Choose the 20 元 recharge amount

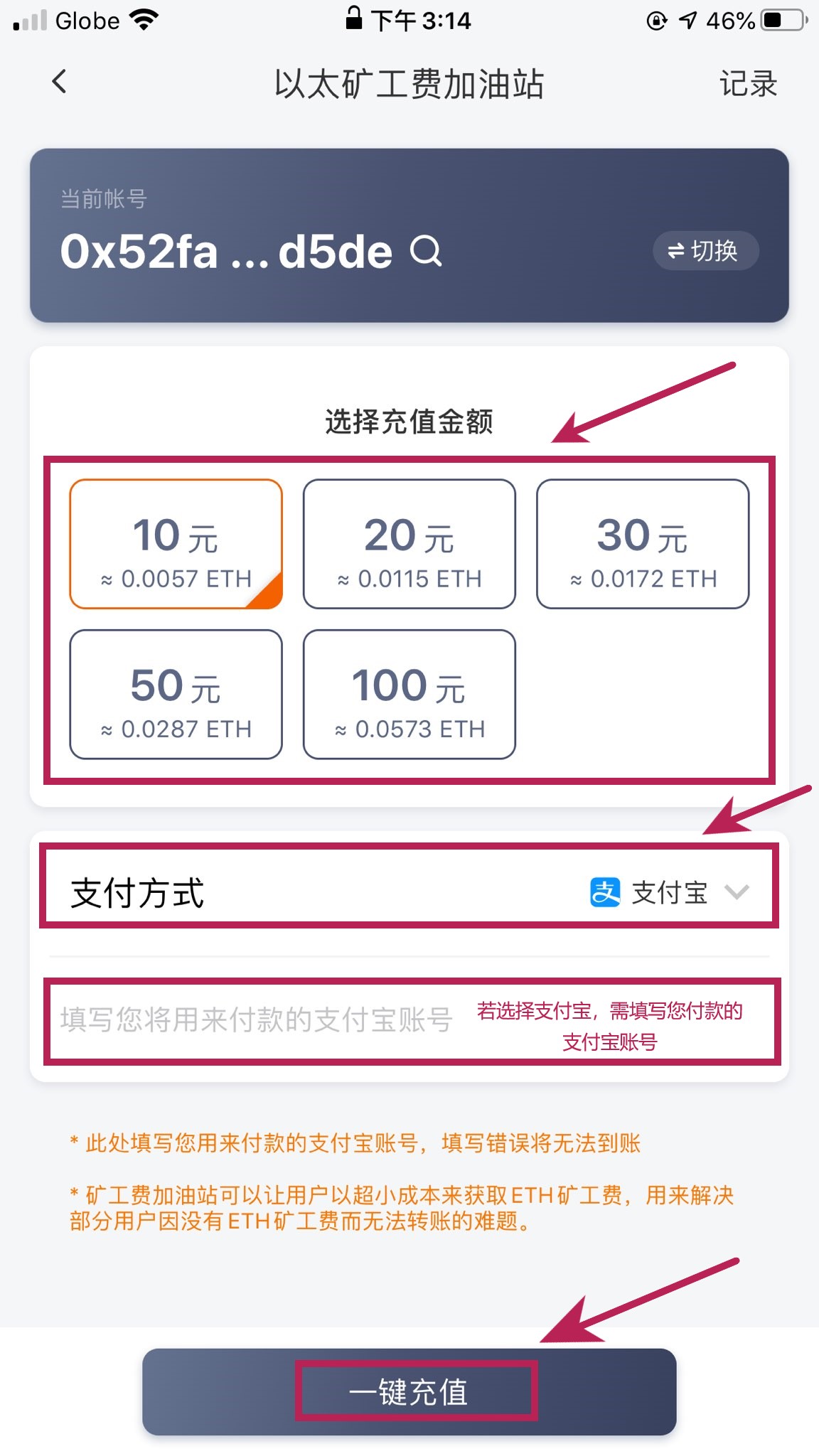pos(409,544)
